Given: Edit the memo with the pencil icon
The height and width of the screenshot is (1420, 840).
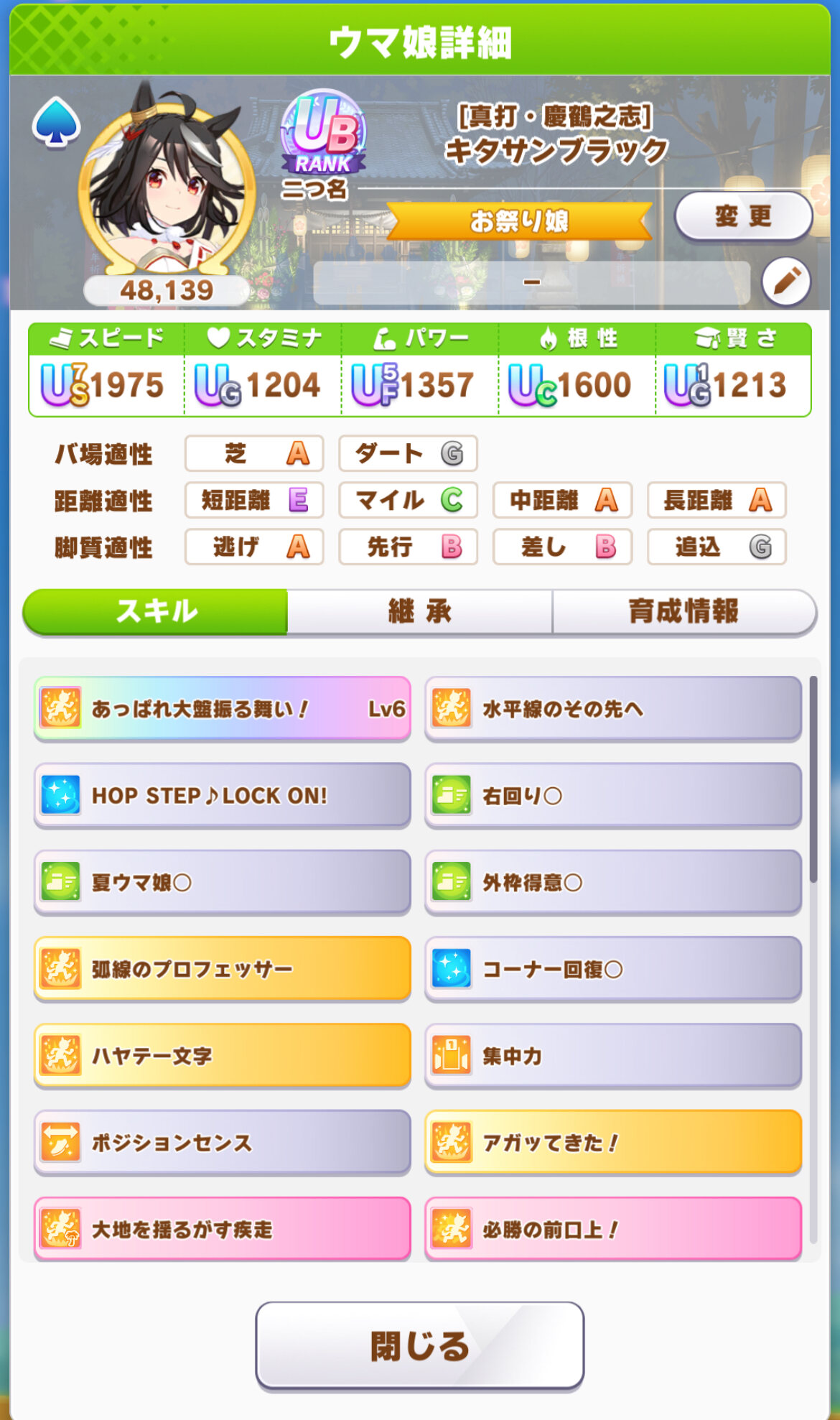Looking at the screenshot, I should coord(786,282).
